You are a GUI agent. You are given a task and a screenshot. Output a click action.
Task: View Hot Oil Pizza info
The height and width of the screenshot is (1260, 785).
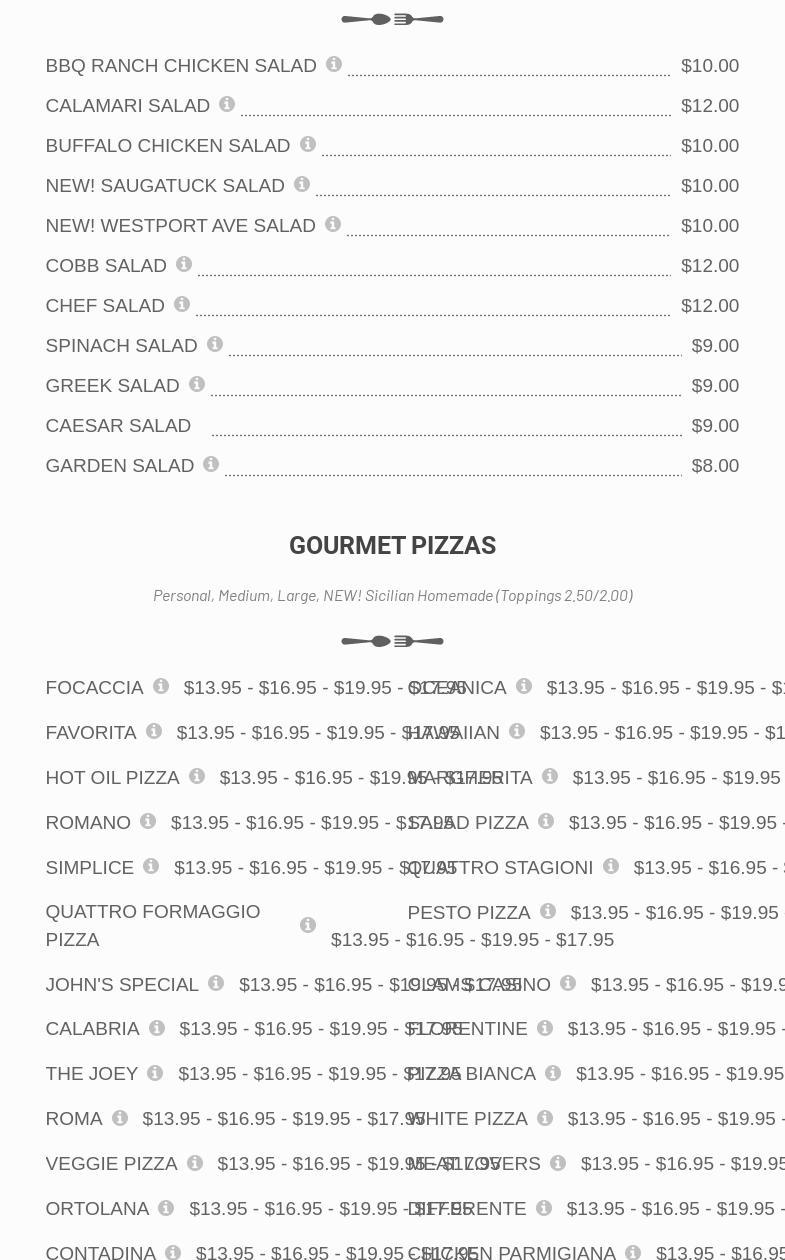197,776
